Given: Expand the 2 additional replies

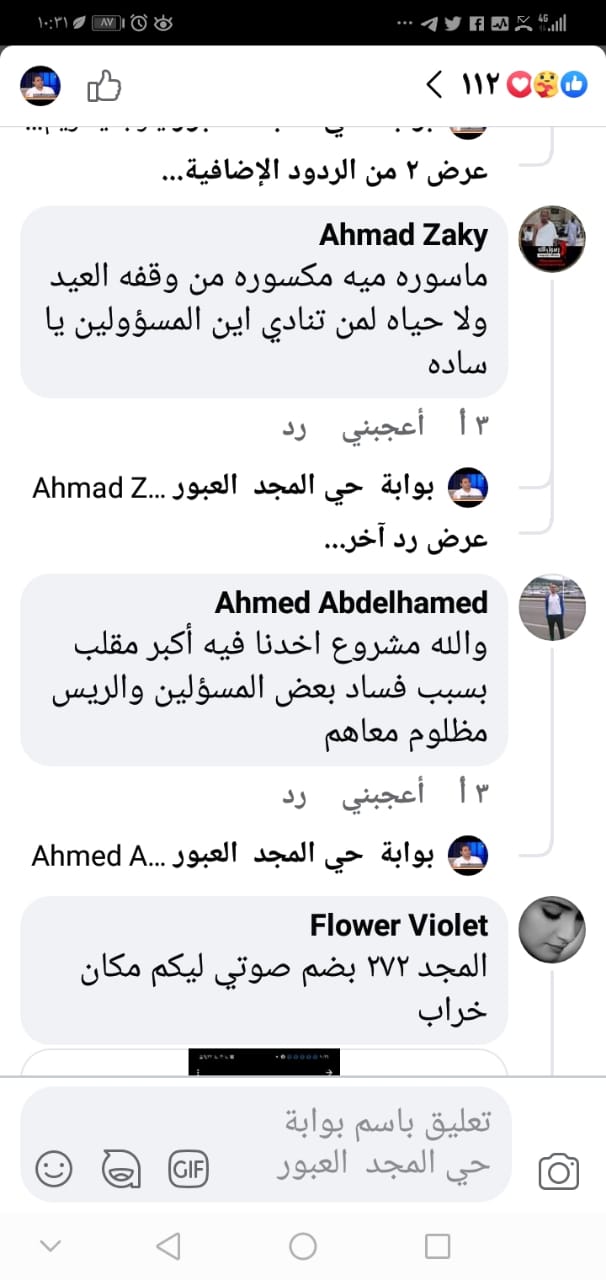Looking at the screenshot, I should click(x=326, y=170).
